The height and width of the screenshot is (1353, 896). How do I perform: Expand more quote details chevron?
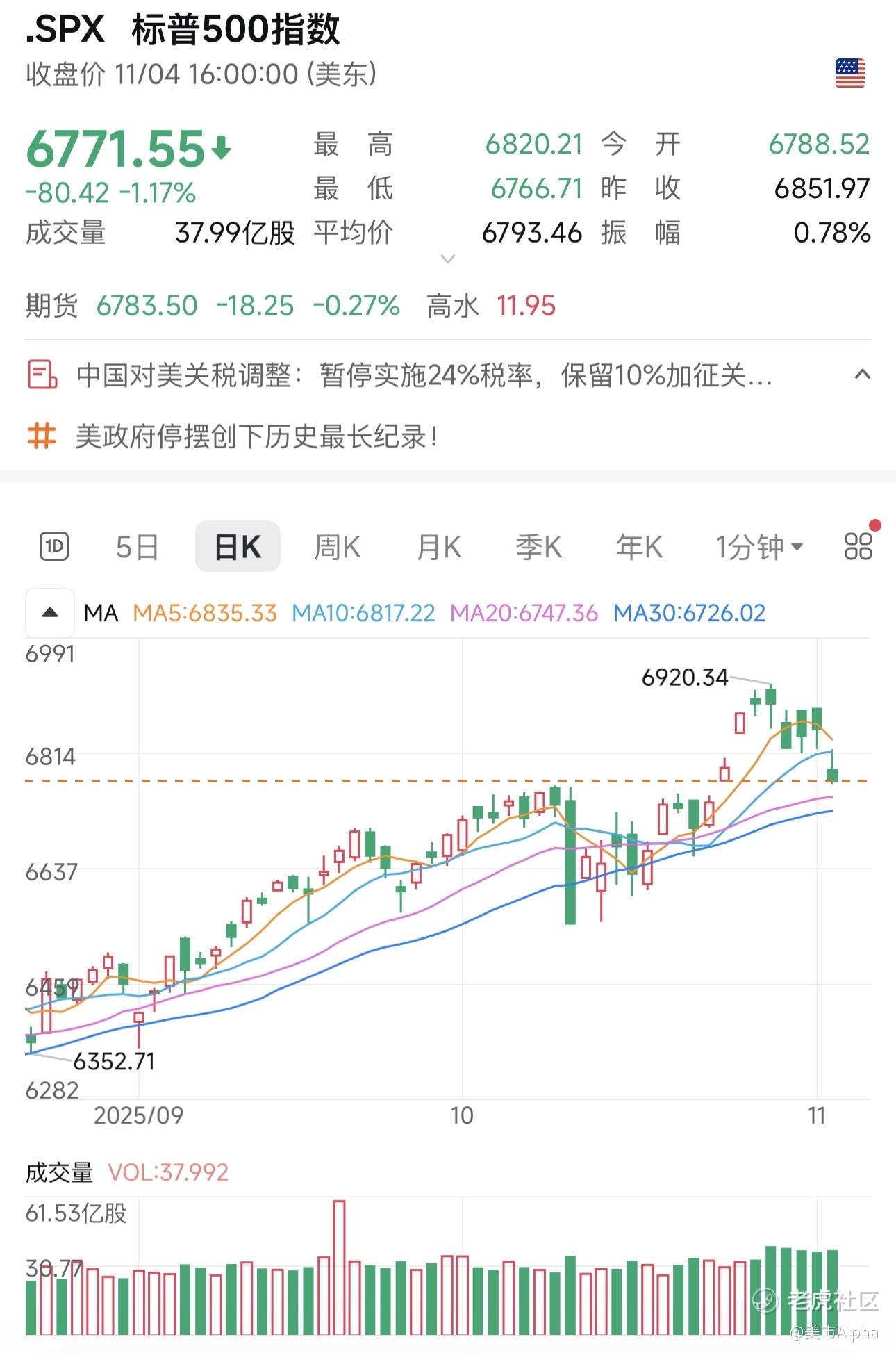(x=448, y=259)
